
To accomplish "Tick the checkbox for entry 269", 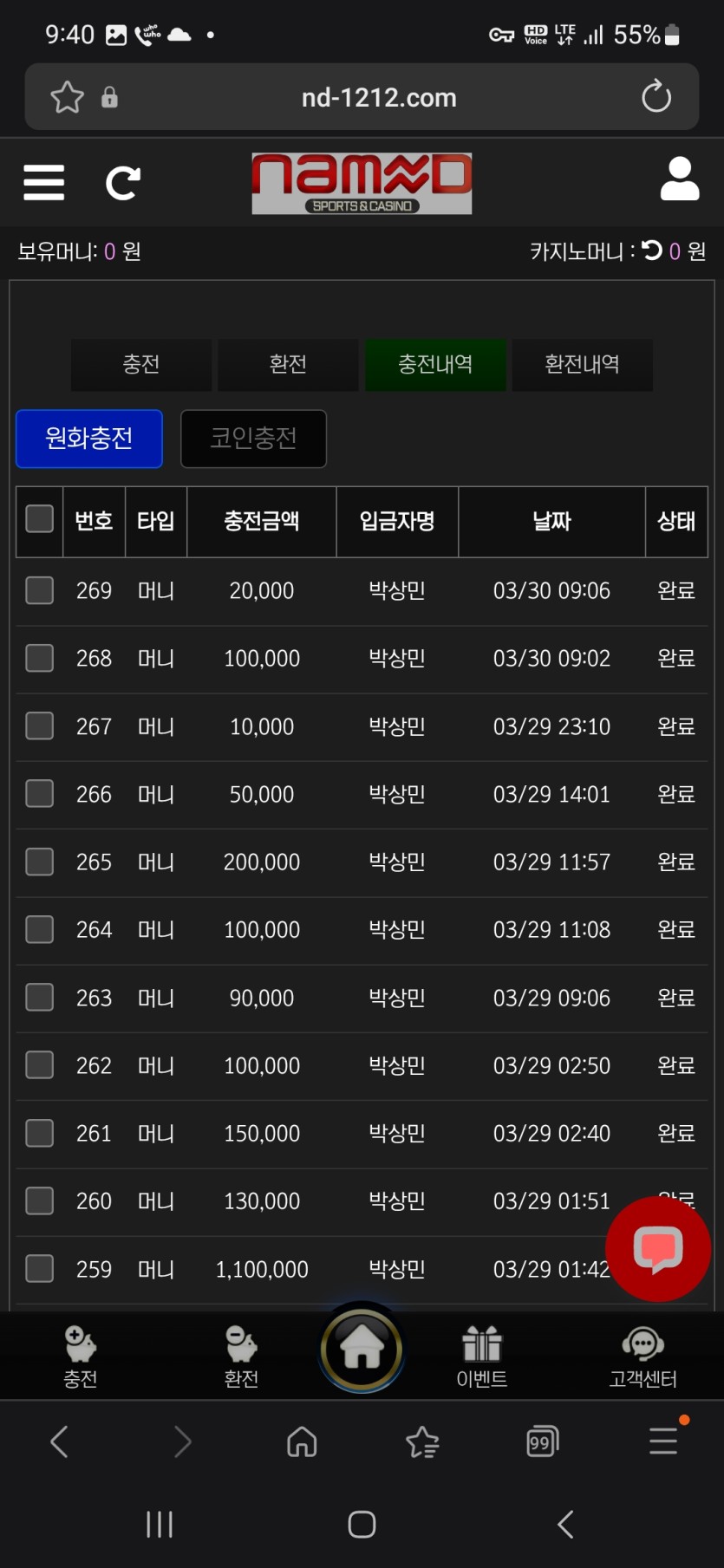I will [x=40, y=590].
